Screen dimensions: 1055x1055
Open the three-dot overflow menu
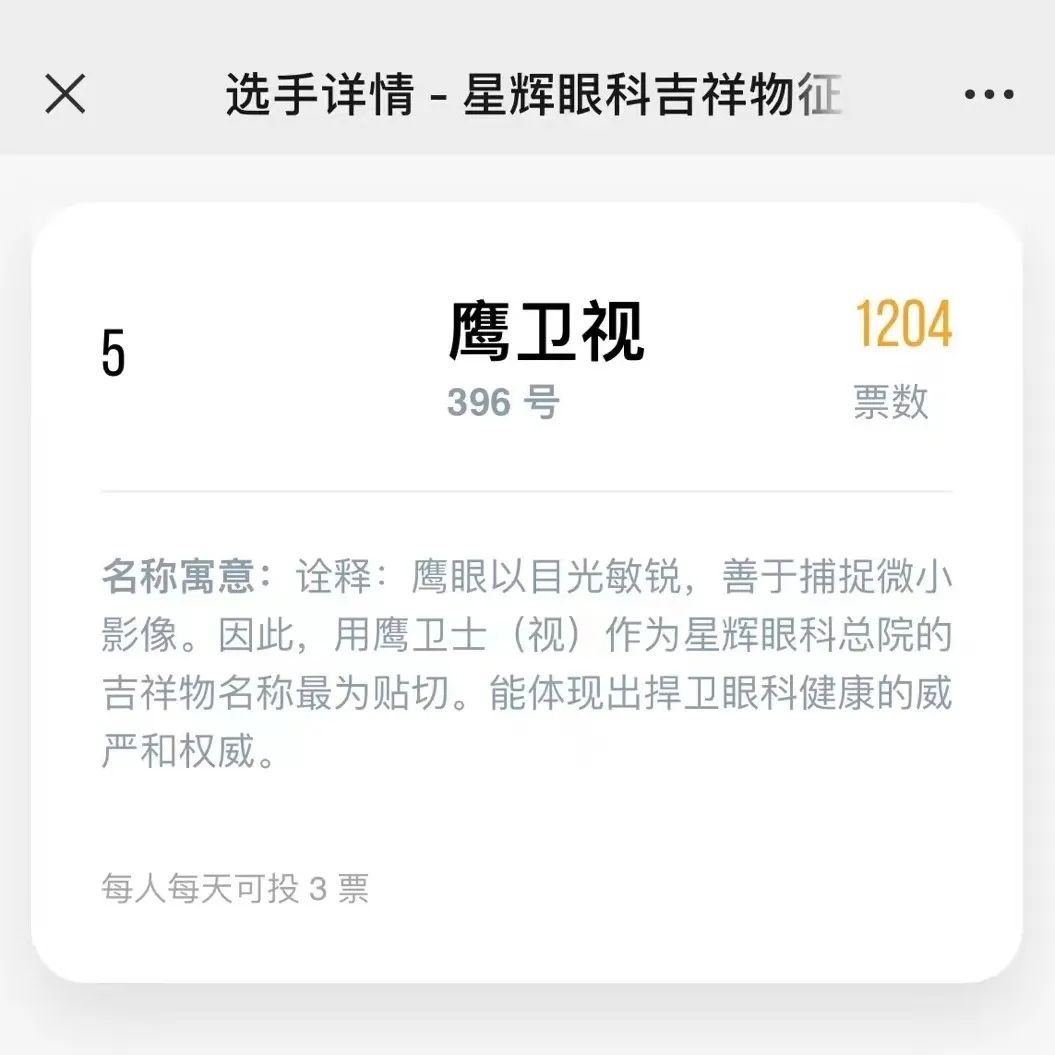tap(989, 96)
